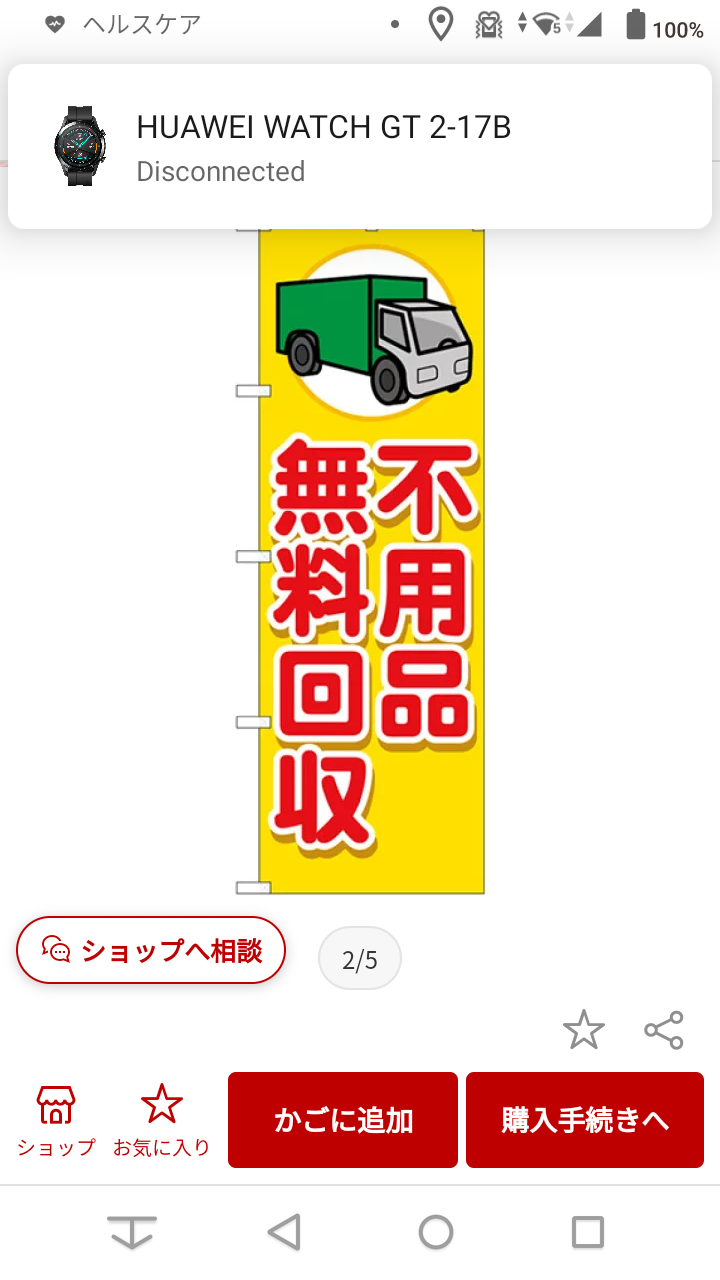Proceed to checkout via 購入手続きへ
This screenshot has height=1280, width=720.
coord(585,1120)
